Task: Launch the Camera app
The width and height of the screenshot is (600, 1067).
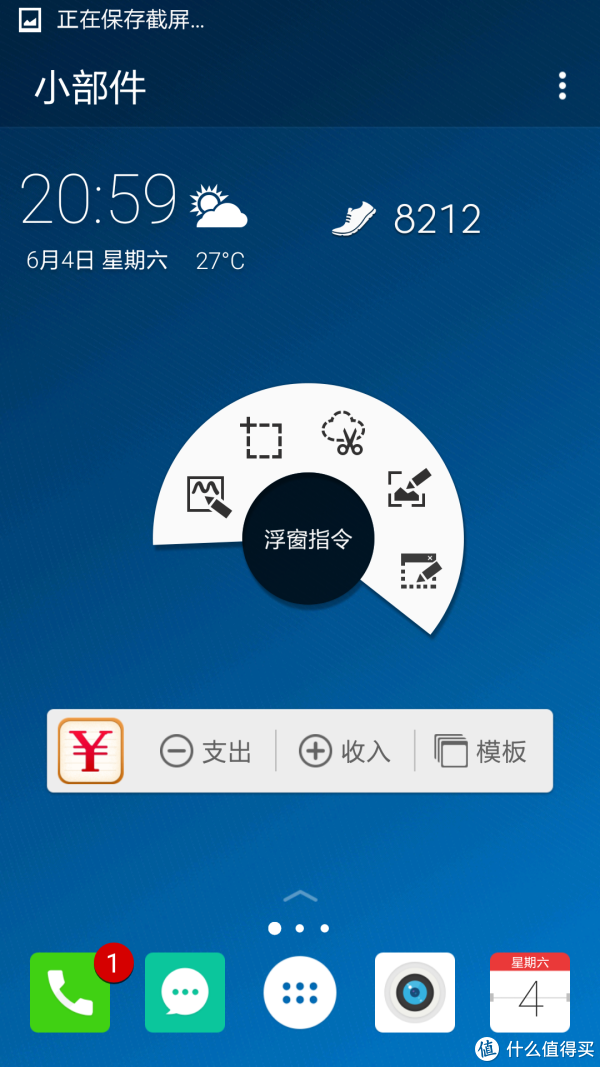Action: [x=415, y=992]
